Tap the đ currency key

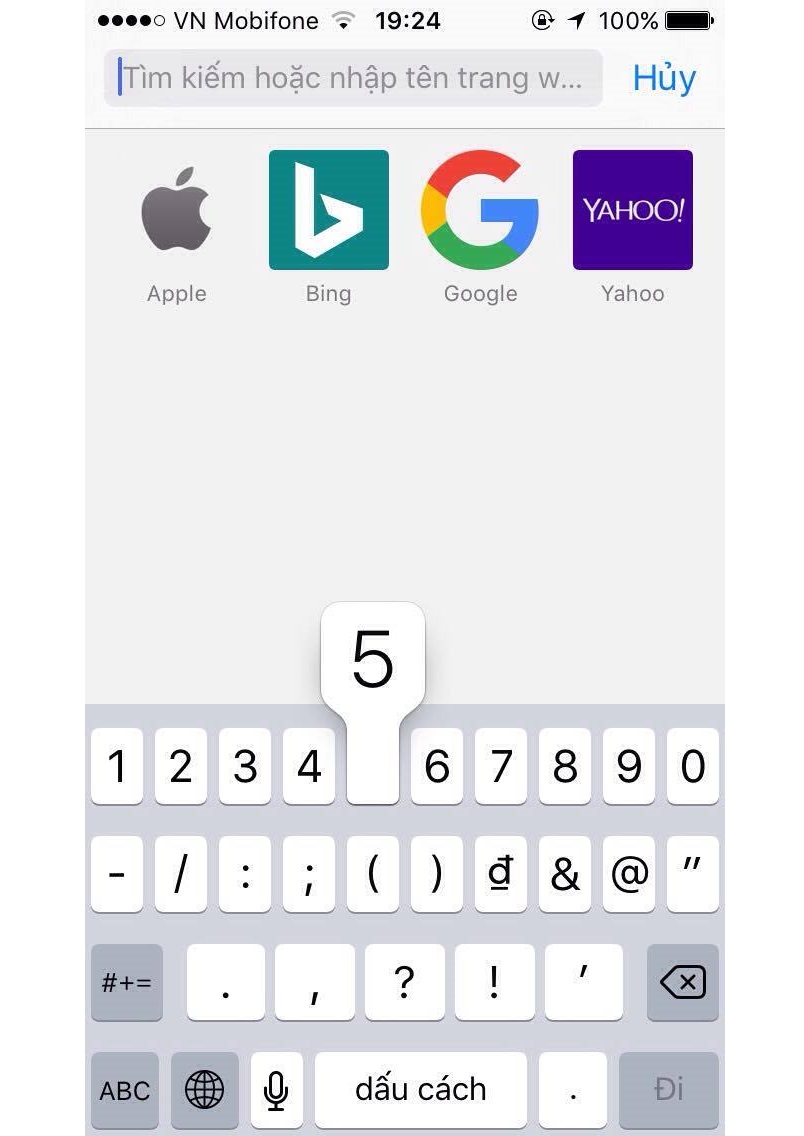[x=501, y=875]
